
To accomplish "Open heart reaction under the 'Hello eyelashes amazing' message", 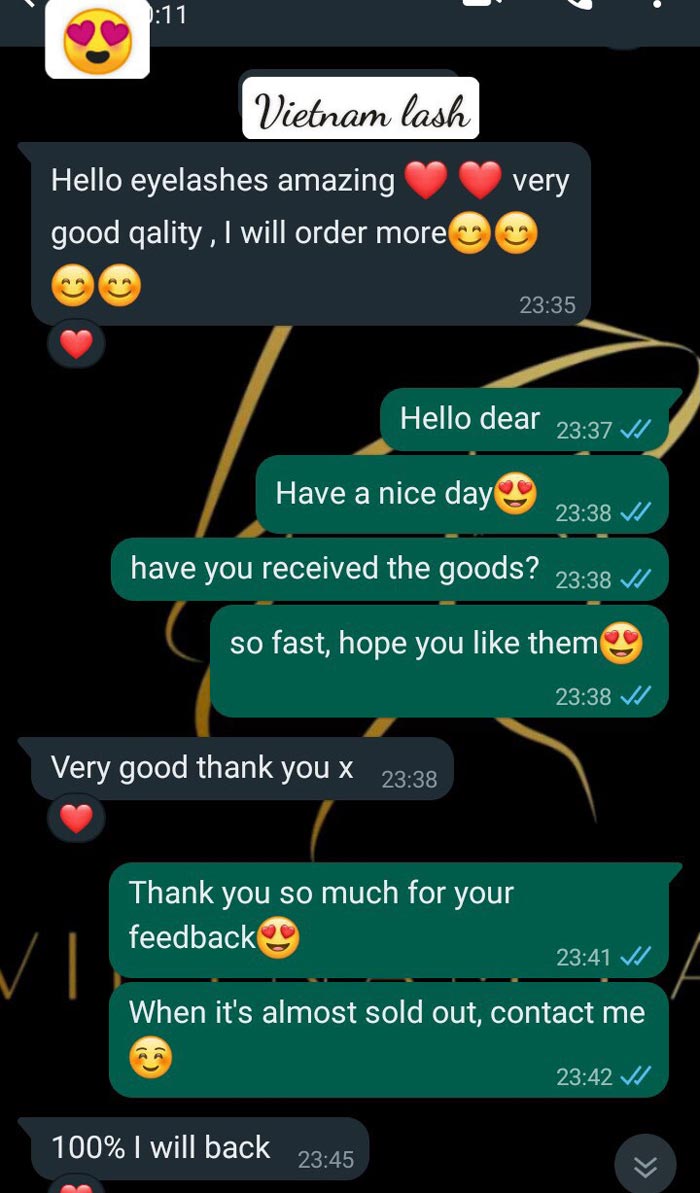I will (76, 345).
